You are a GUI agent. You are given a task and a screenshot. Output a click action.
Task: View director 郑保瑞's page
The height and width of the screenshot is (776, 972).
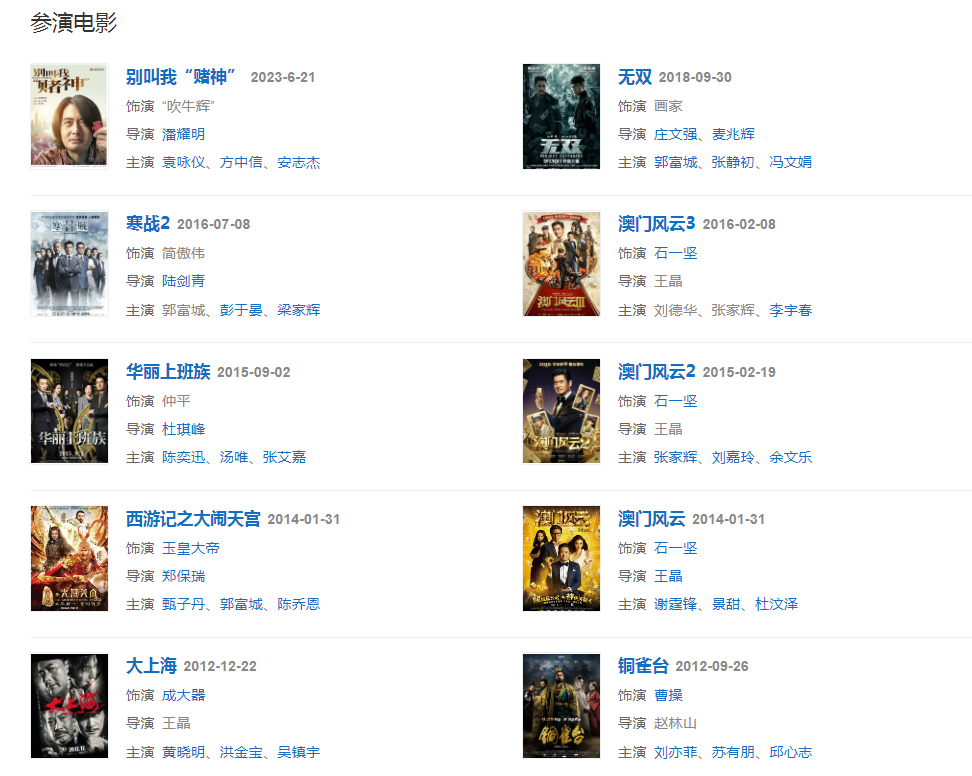coord(183,576)
